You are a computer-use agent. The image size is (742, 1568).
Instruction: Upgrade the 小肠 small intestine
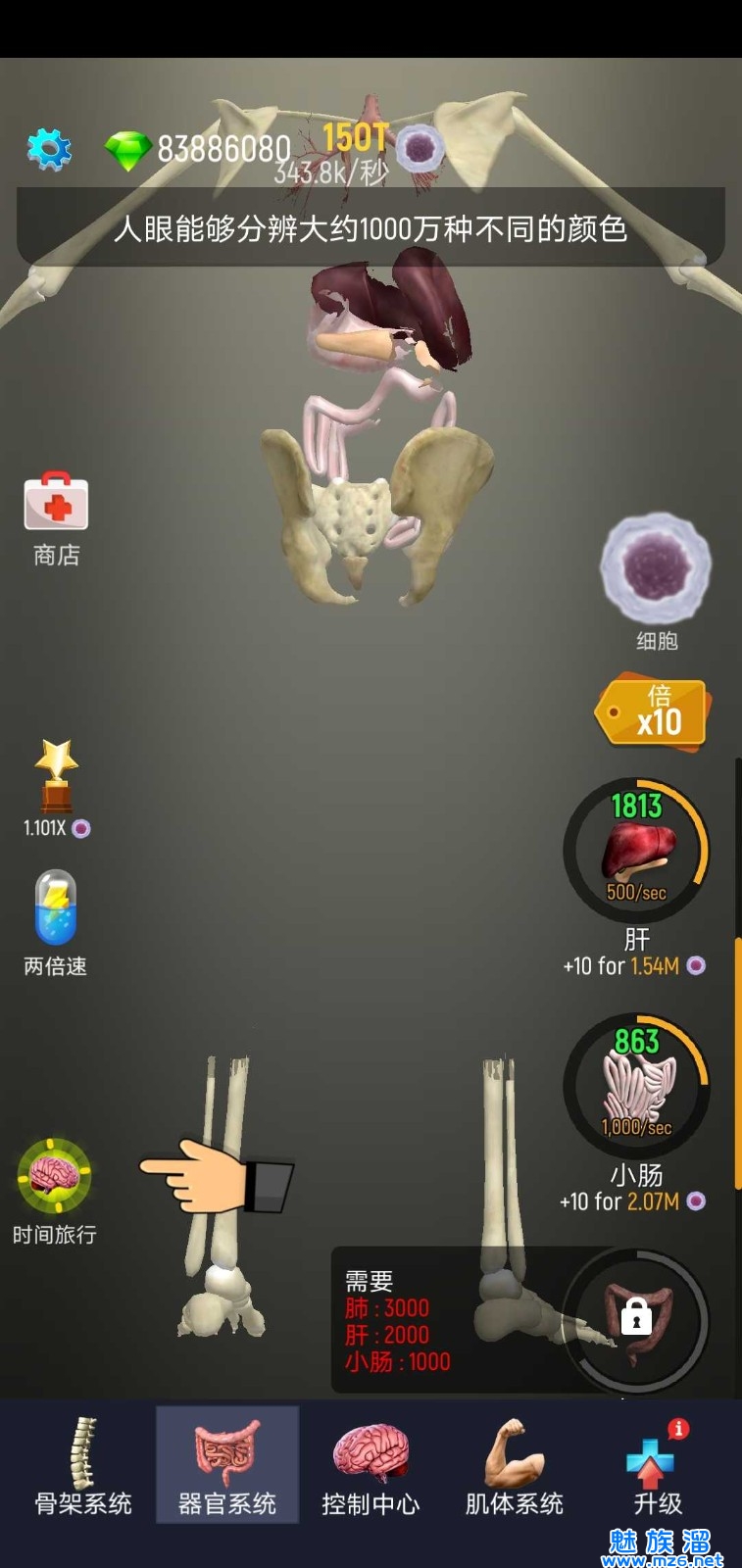click(x=637, y=1084)
